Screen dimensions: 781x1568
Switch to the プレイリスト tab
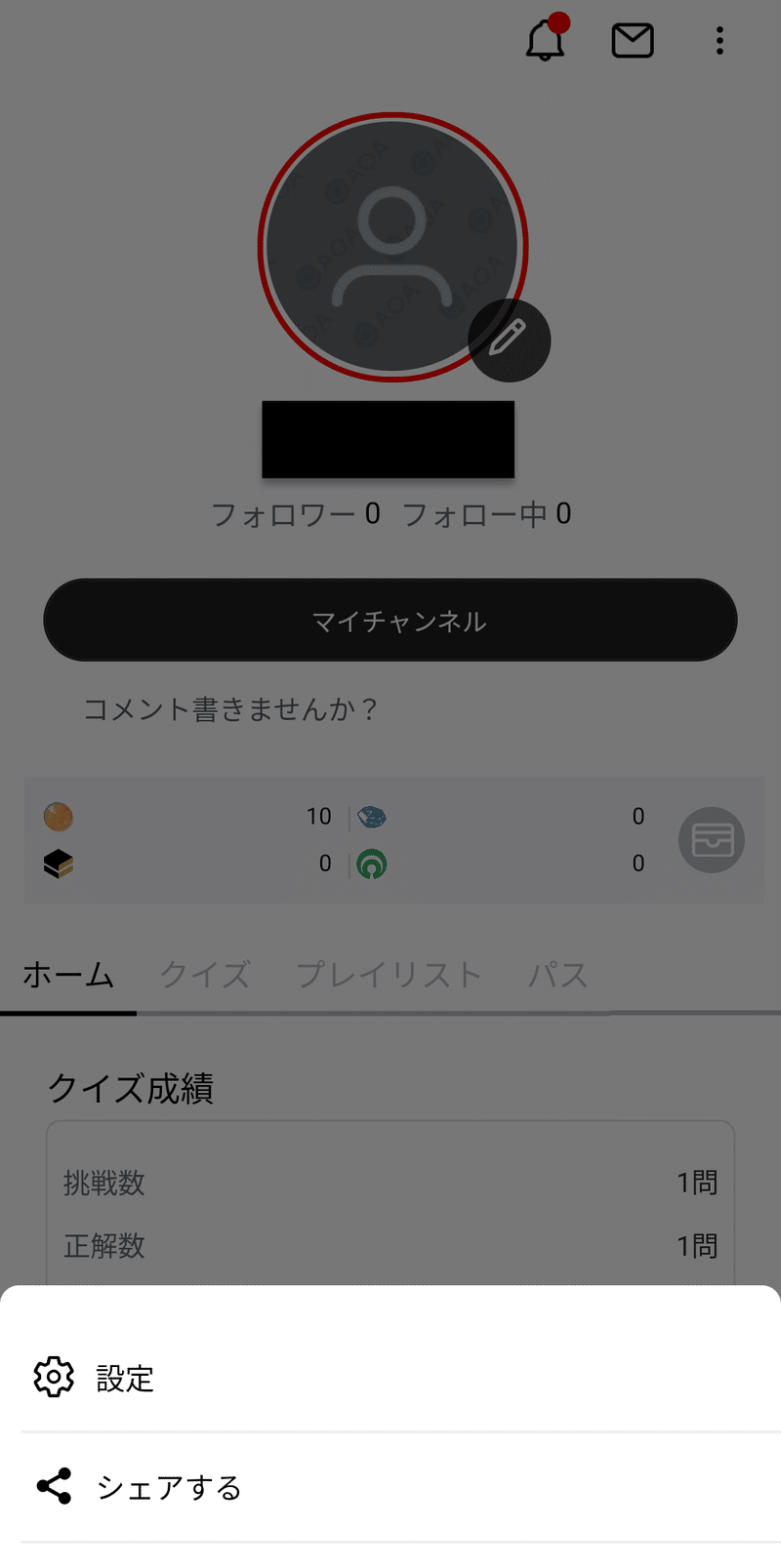pos(390,974)
